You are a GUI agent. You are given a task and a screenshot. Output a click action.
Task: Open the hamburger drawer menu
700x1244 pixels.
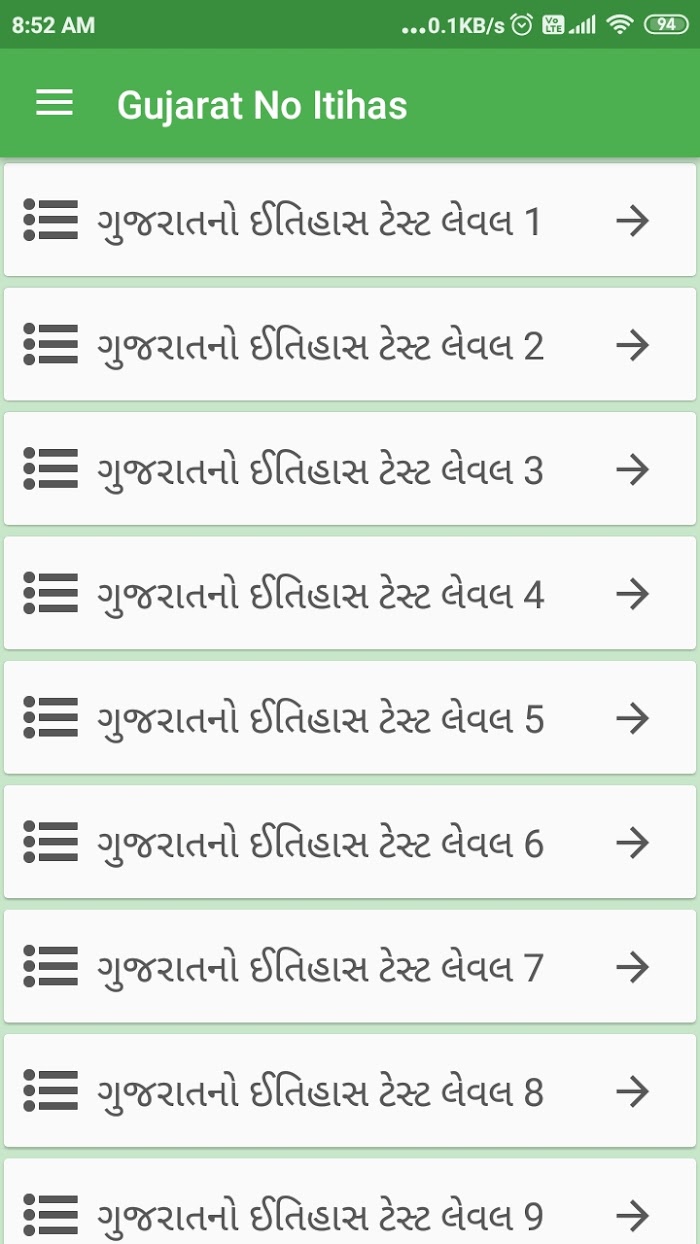click(x=54, y=103)
